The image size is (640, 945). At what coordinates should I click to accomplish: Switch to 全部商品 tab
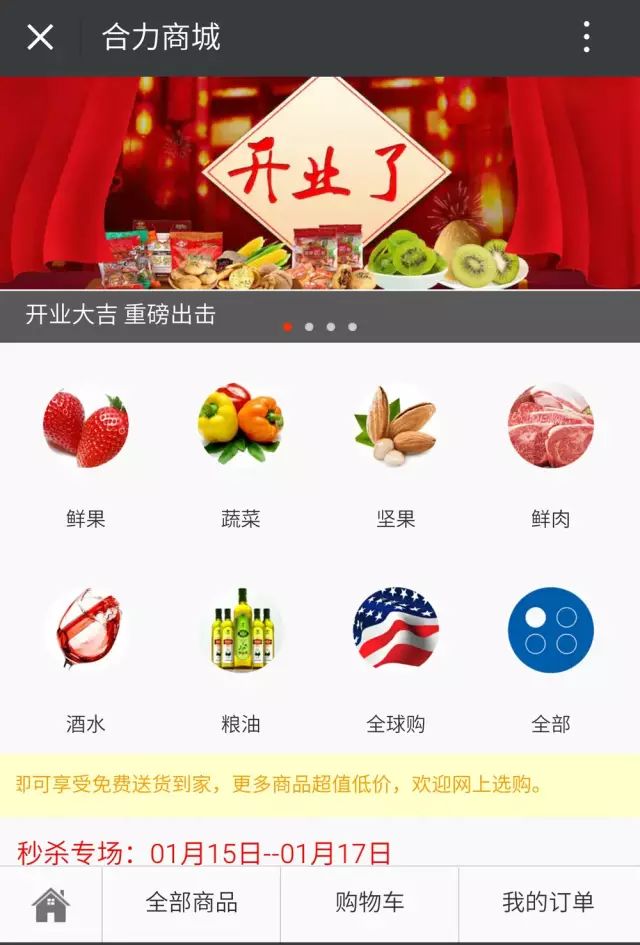click(x=191, y=903)
